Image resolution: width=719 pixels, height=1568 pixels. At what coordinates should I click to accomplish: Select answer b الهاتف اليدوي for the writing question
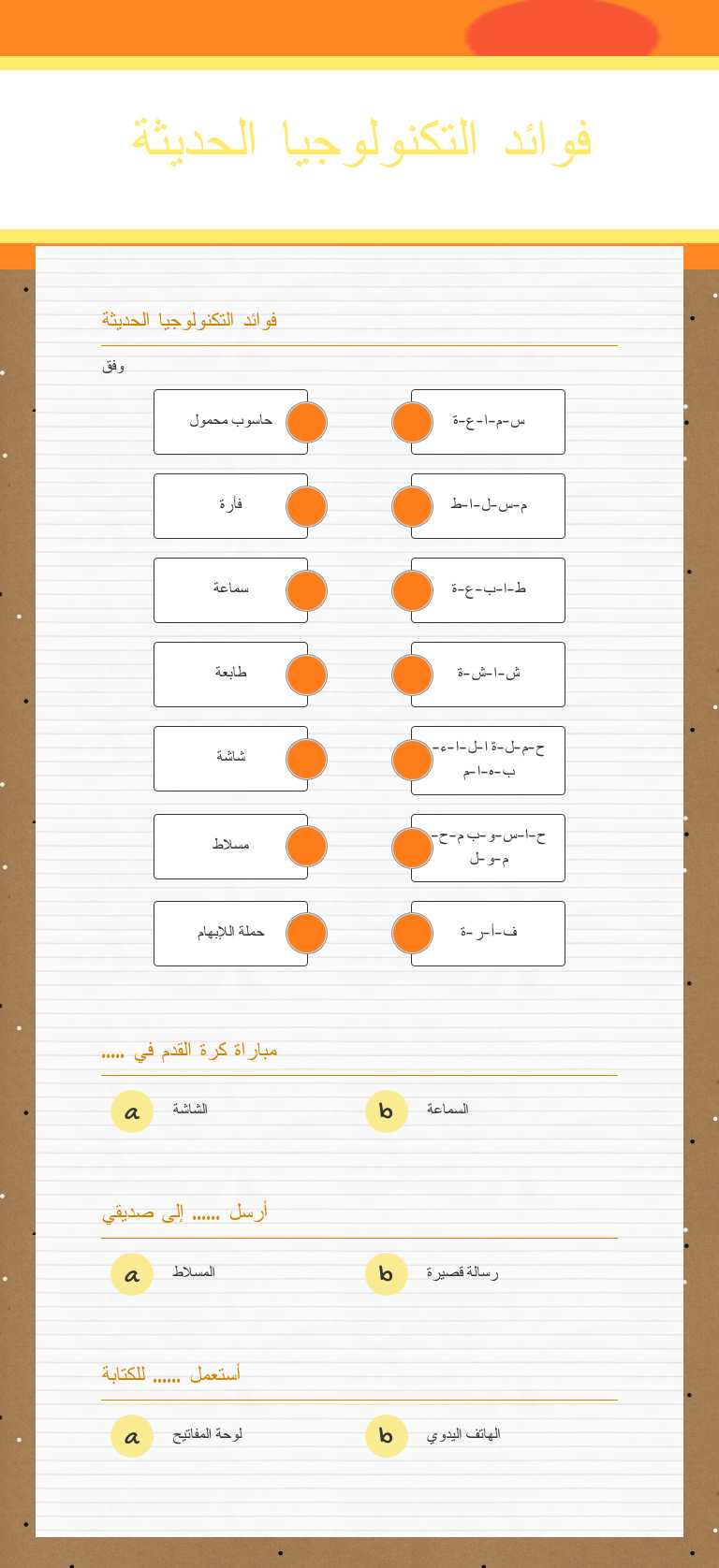click(x=386, y=1435)
